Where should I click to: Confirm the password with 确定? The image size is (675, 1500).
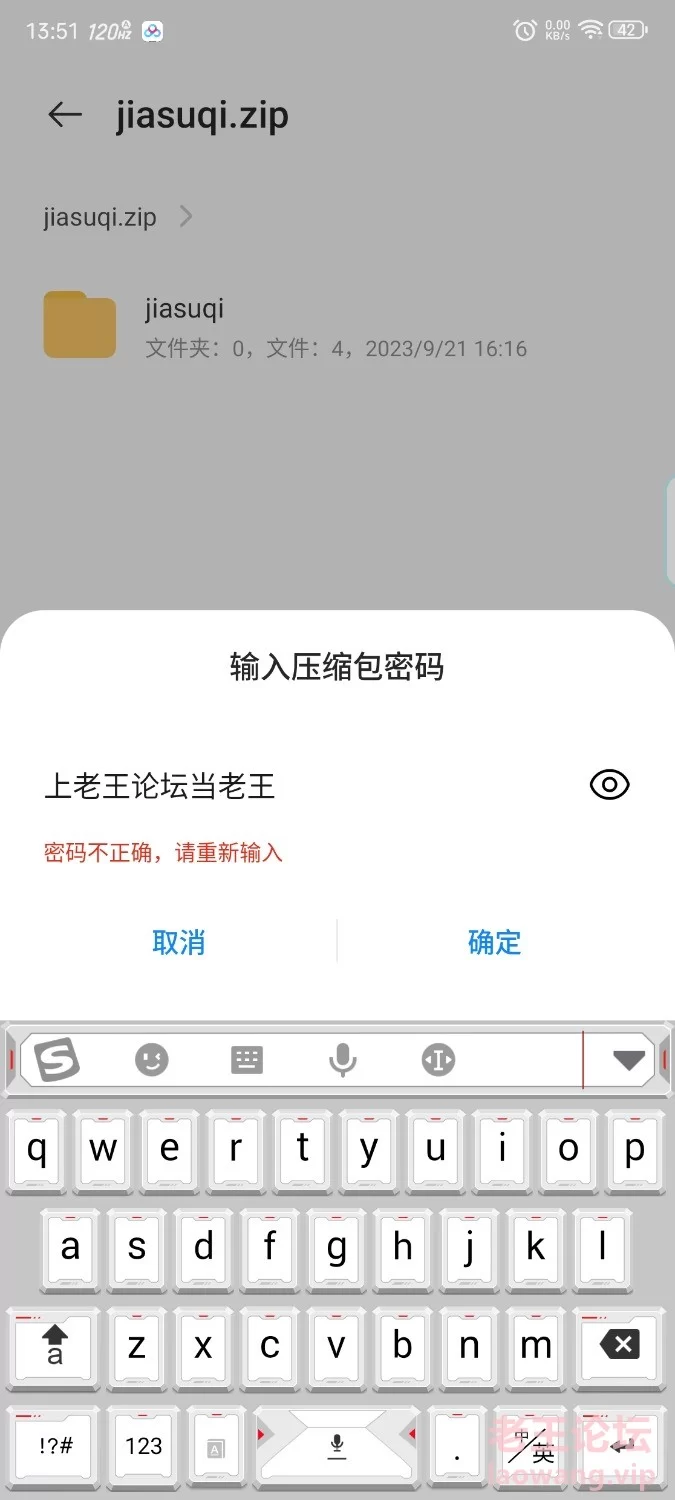click(x=495, y=942)
